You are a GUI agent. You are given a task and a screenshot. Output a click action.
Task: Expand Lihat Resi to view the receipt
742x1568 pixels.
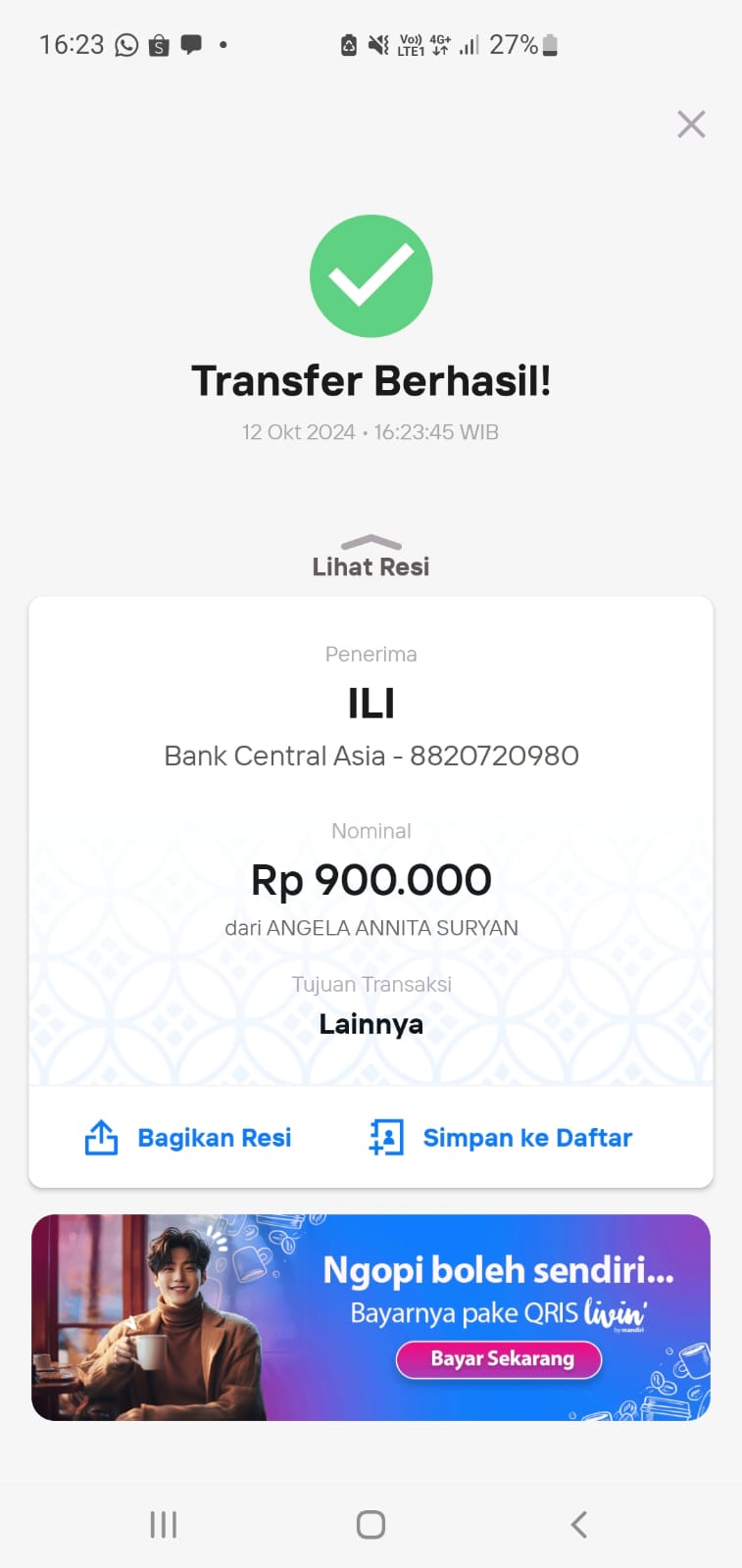tap(371, 557)
